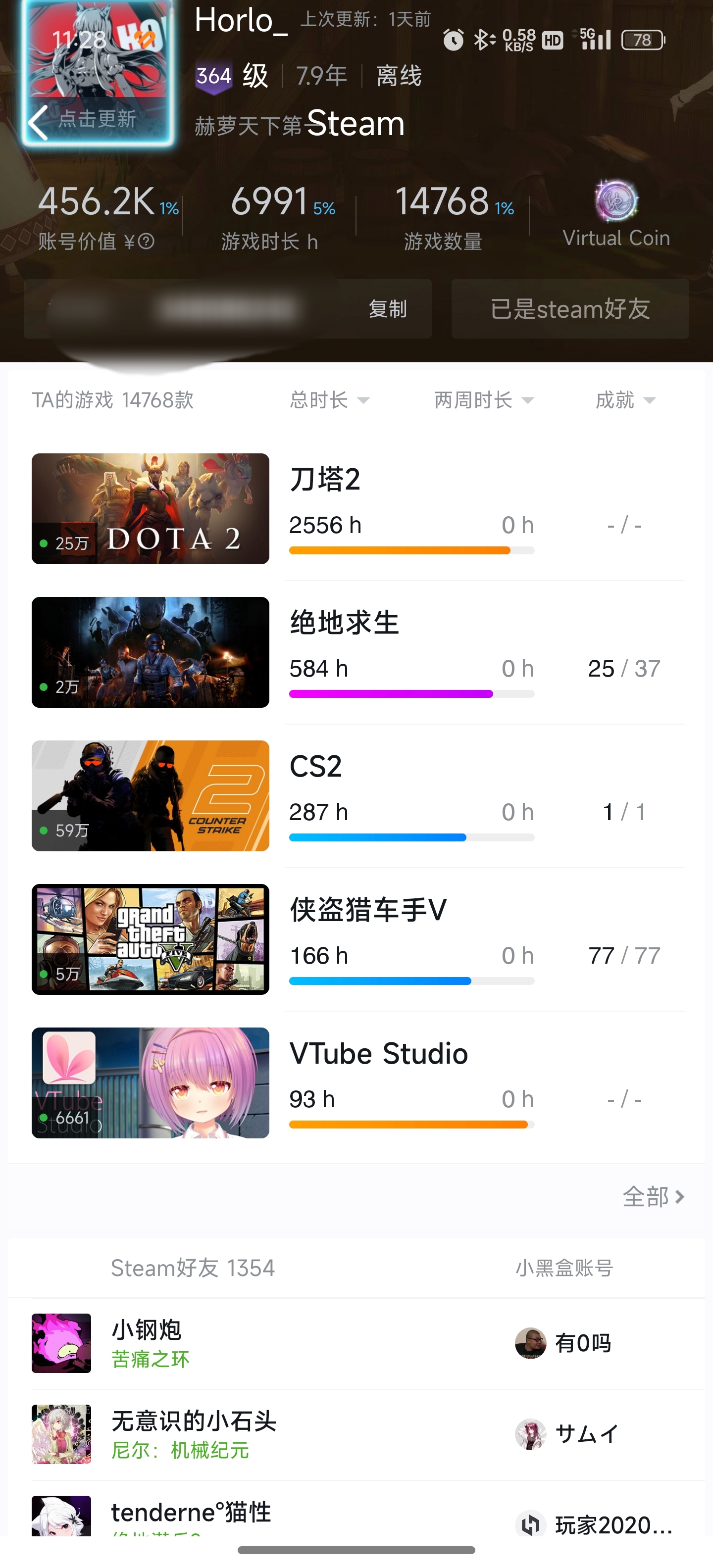This screenshot has height=1568, width=713.
Task: Open Steam friend 小钢炮
Action: 146,1343
